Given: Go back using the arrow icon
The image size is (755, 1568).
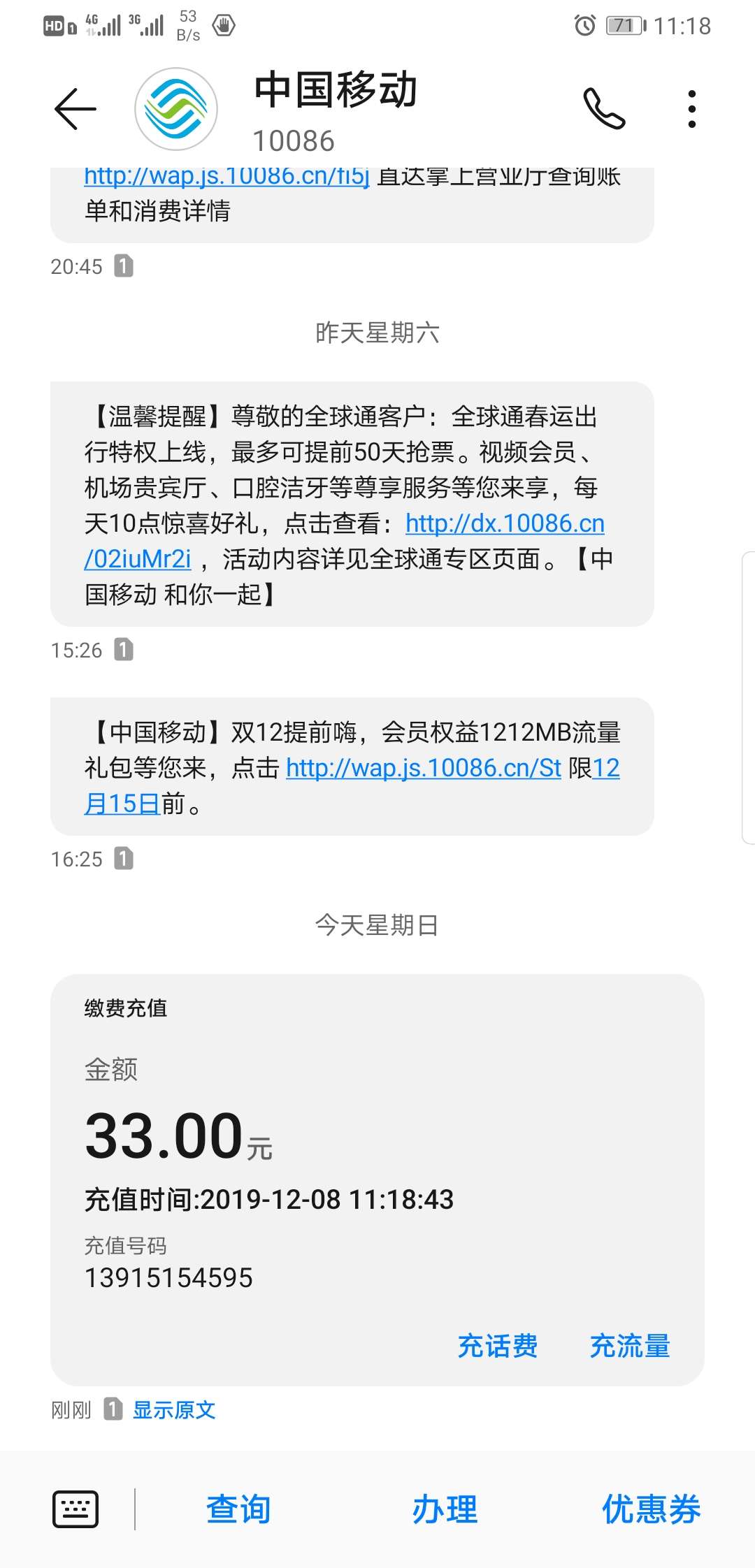Looking at the screenshot, I should coord(75,109).
